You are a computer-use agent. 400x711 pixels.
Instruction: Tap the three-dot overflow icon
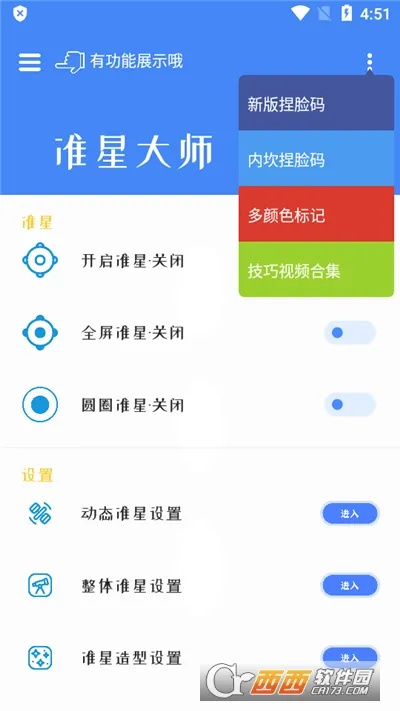(x=370, y=61)
